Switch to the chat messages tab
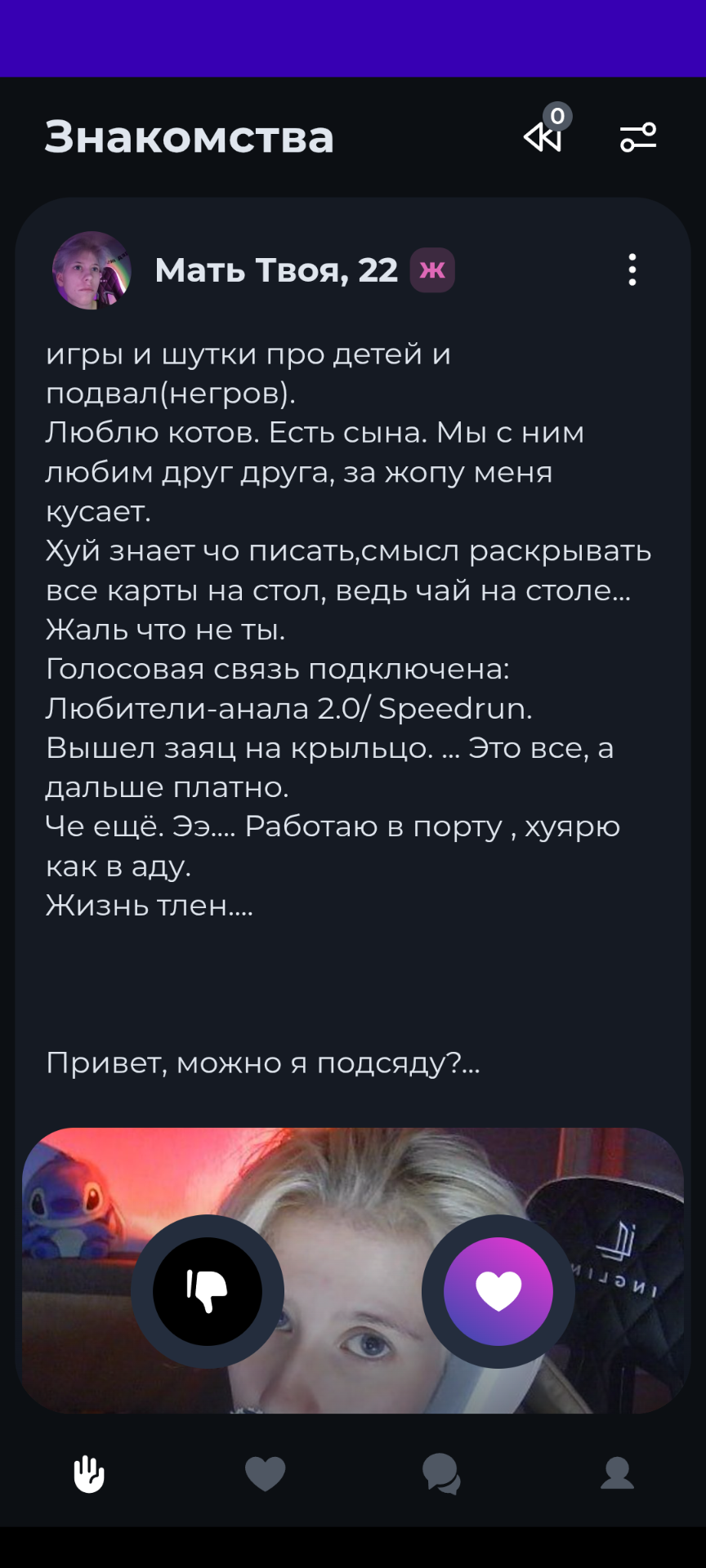 [x=441, y=1474]
